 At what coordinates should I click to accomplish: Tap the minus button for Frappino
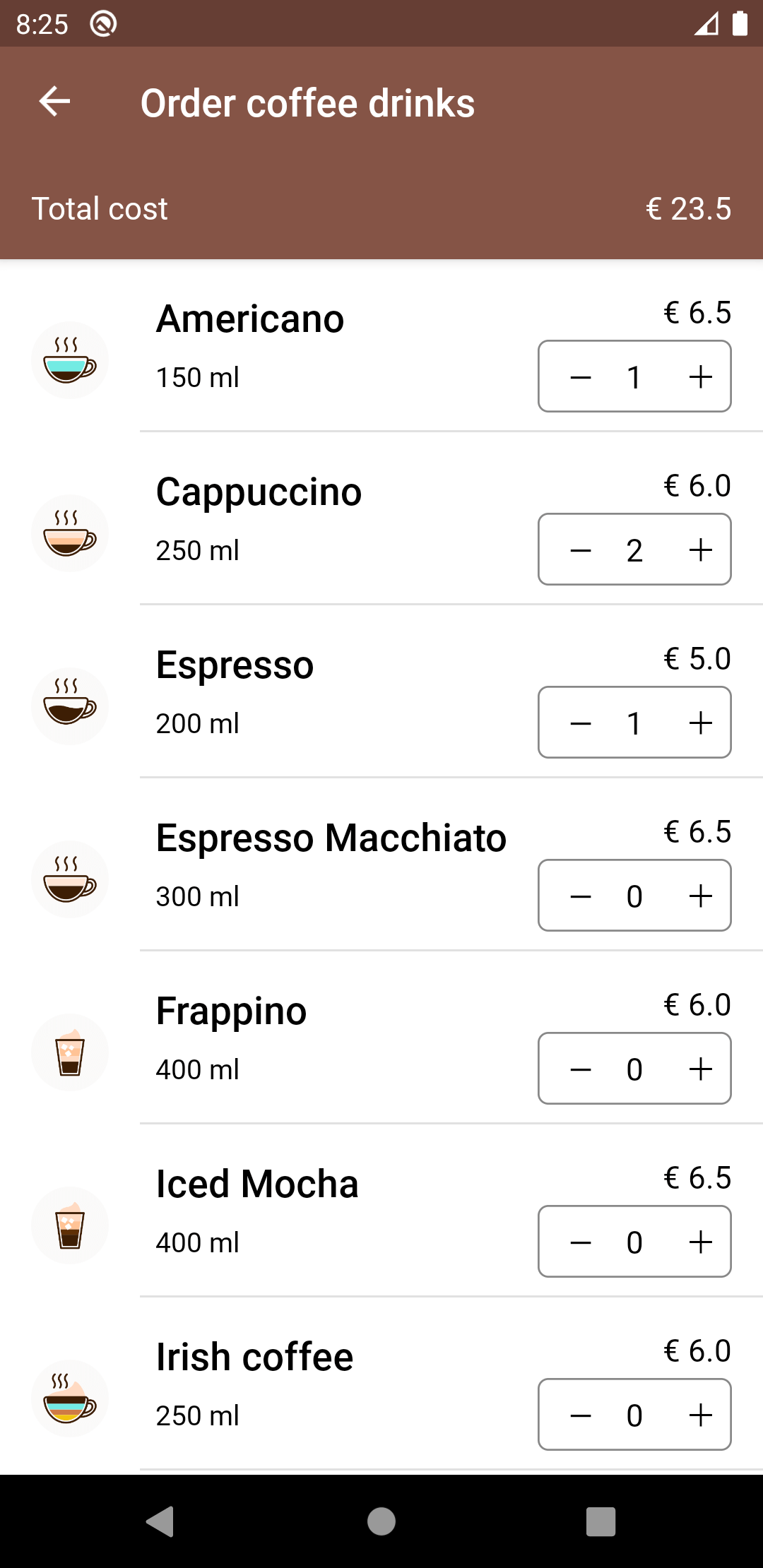click(x=581, y=1069)
